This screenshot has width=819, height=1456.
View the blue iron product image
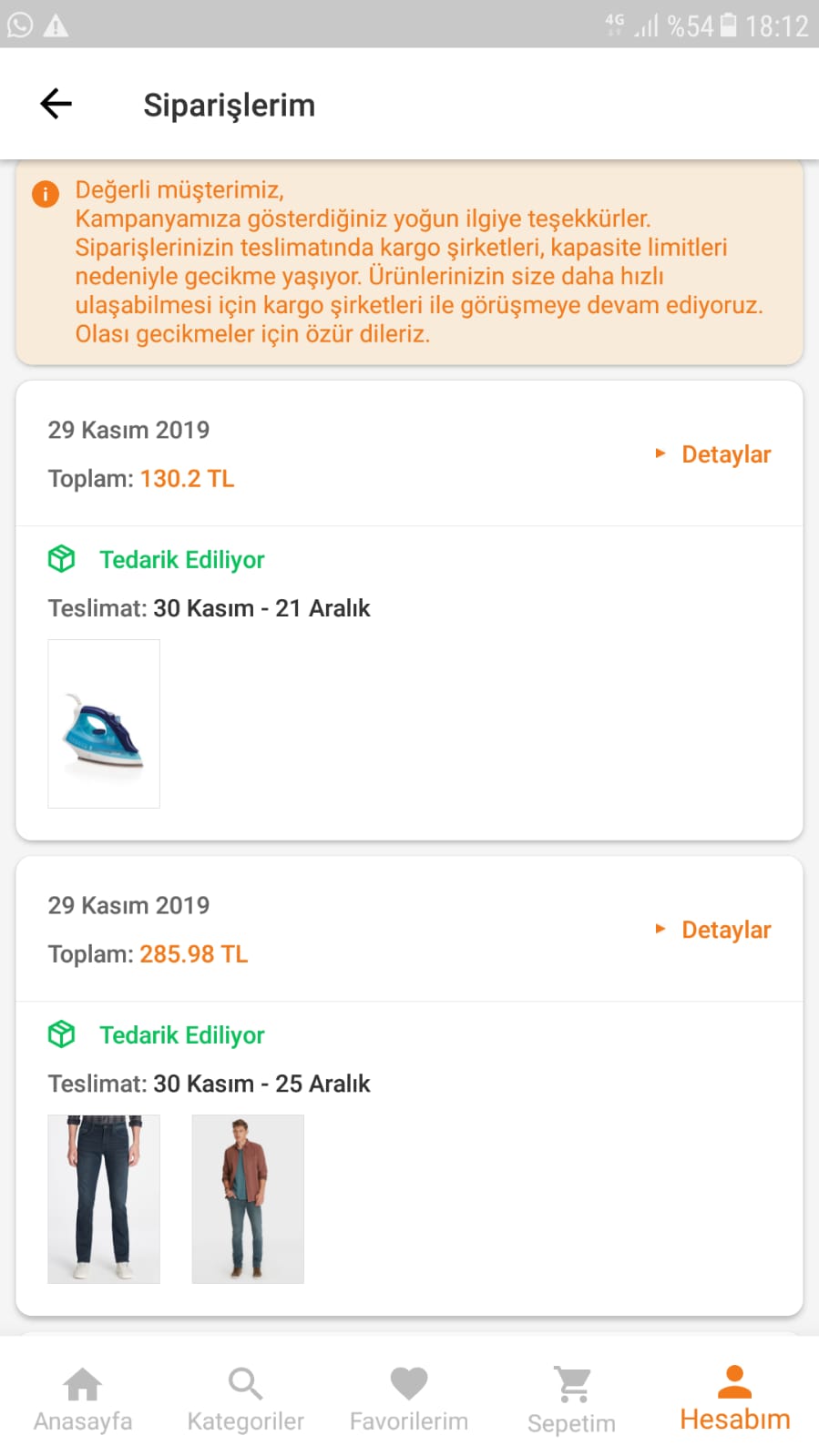pos(104,724)
